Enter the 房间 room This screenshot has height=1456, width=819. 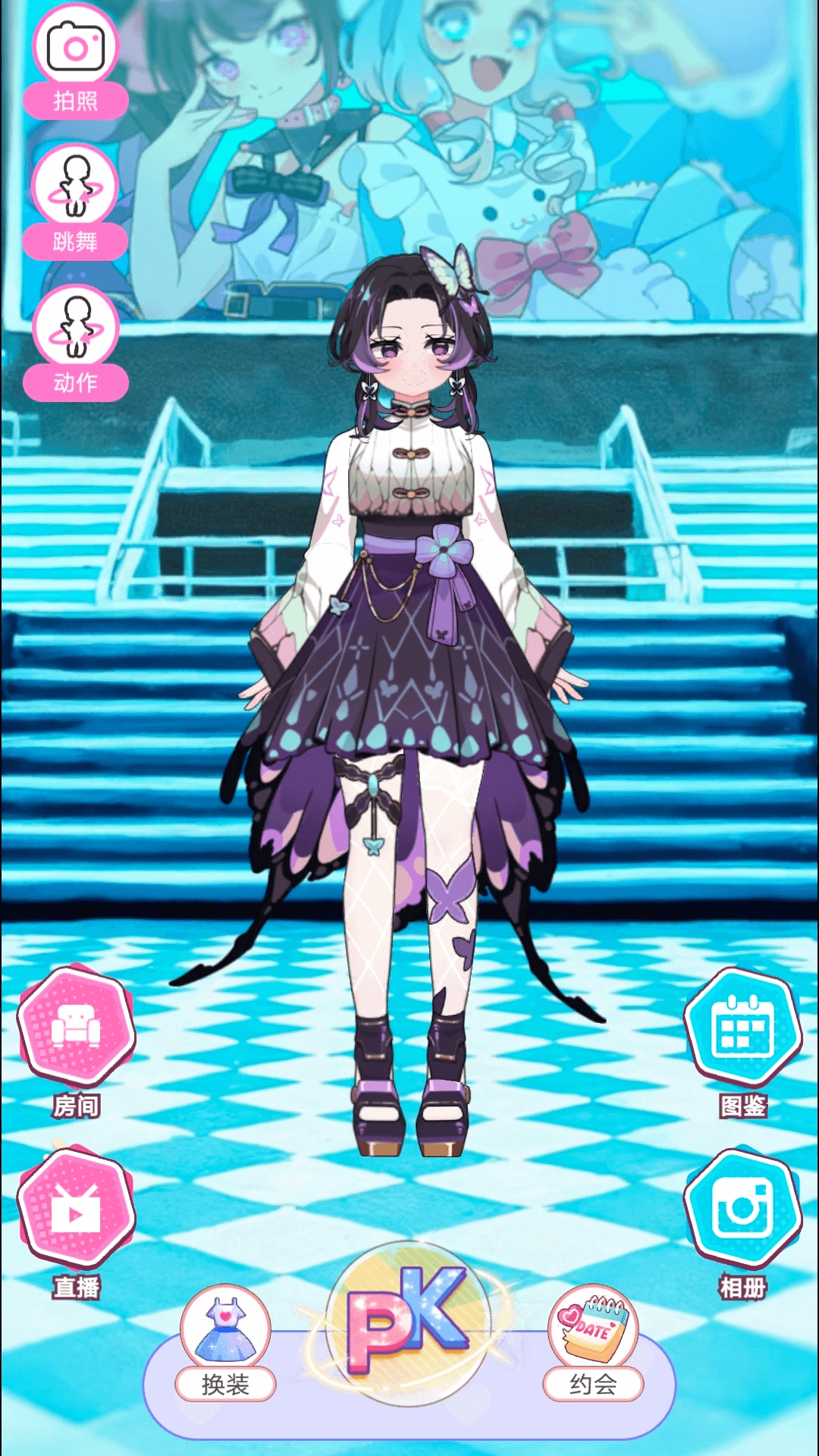(76, 1030)
